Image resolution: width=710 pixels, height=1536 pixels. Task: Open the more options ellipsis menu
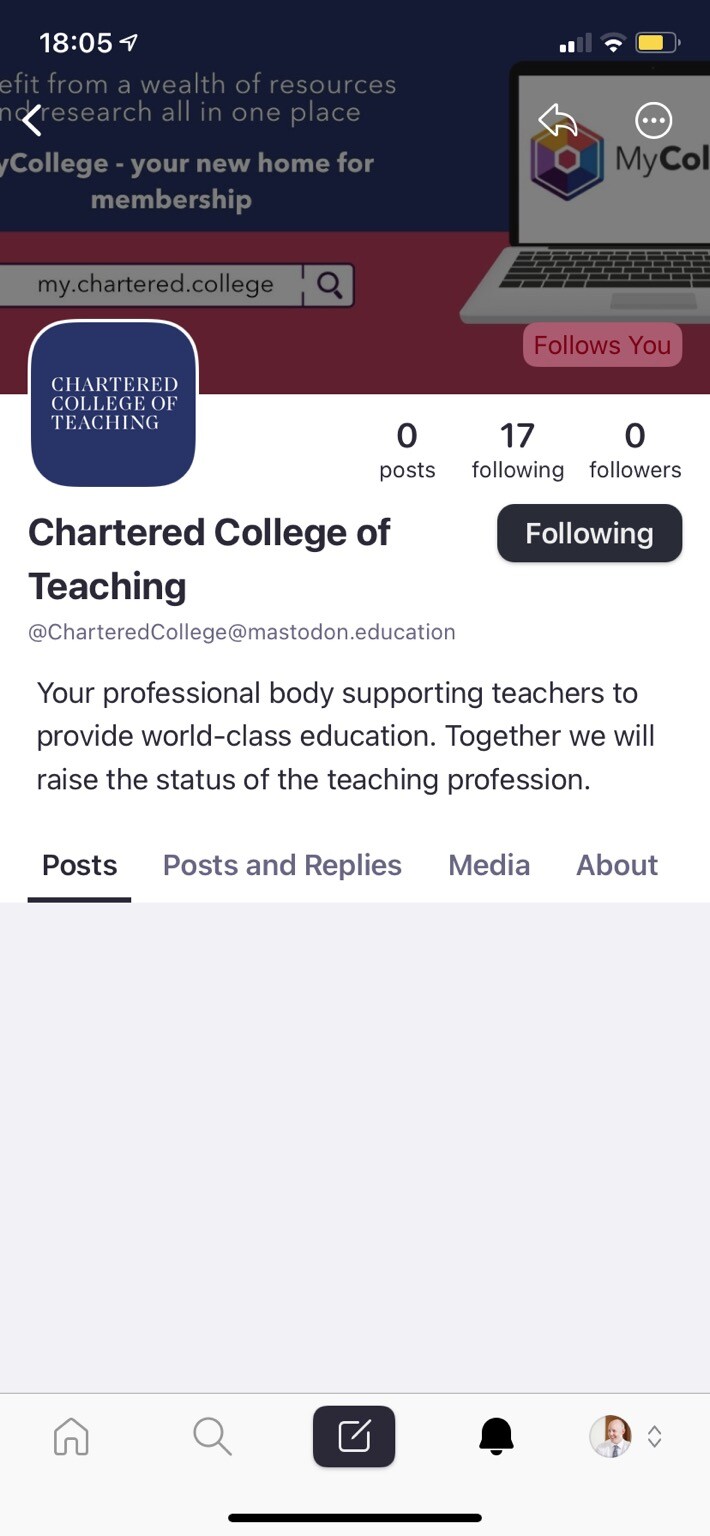click(x=654, y=121)
